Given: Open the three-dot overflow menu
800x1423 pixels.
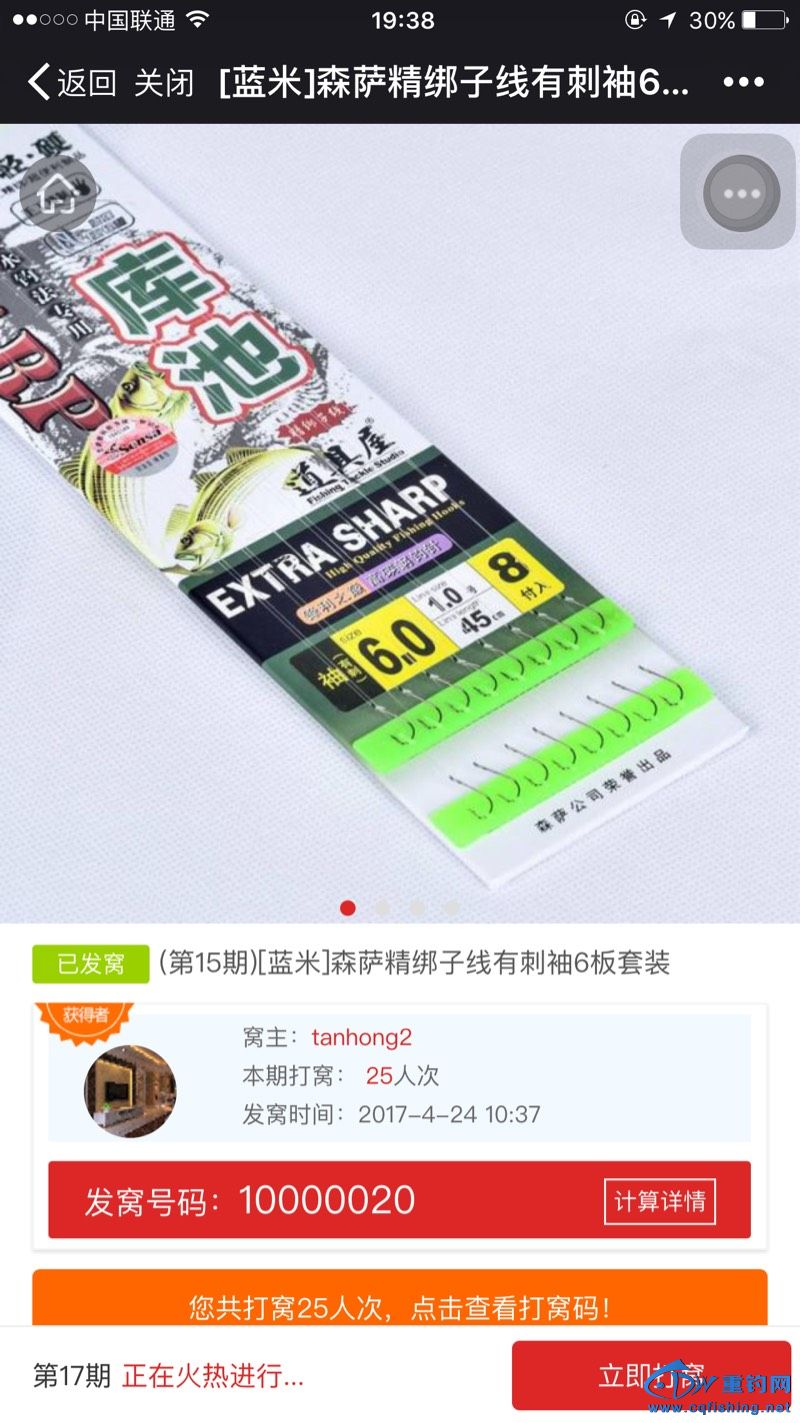Looking at the screenshot, I should click(x=743, y=82).
